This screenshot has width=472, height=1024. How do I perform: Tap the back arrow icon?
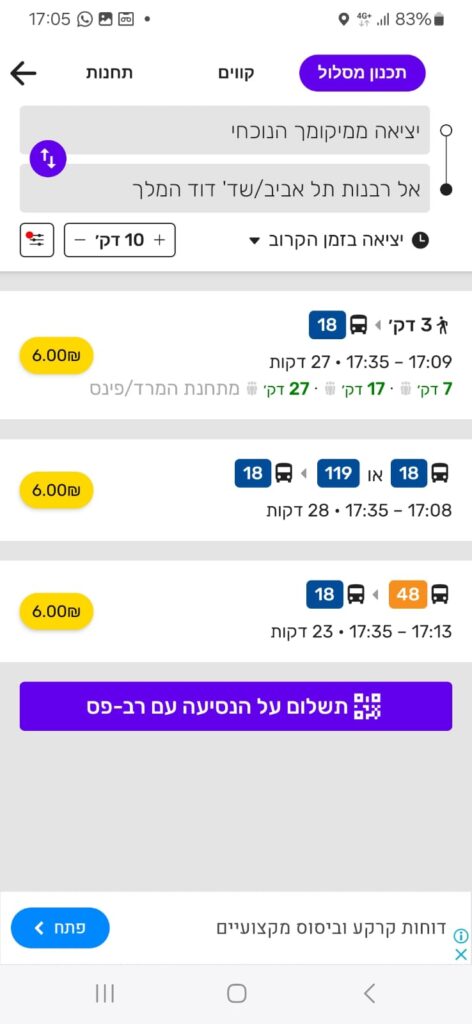(24, 73)
